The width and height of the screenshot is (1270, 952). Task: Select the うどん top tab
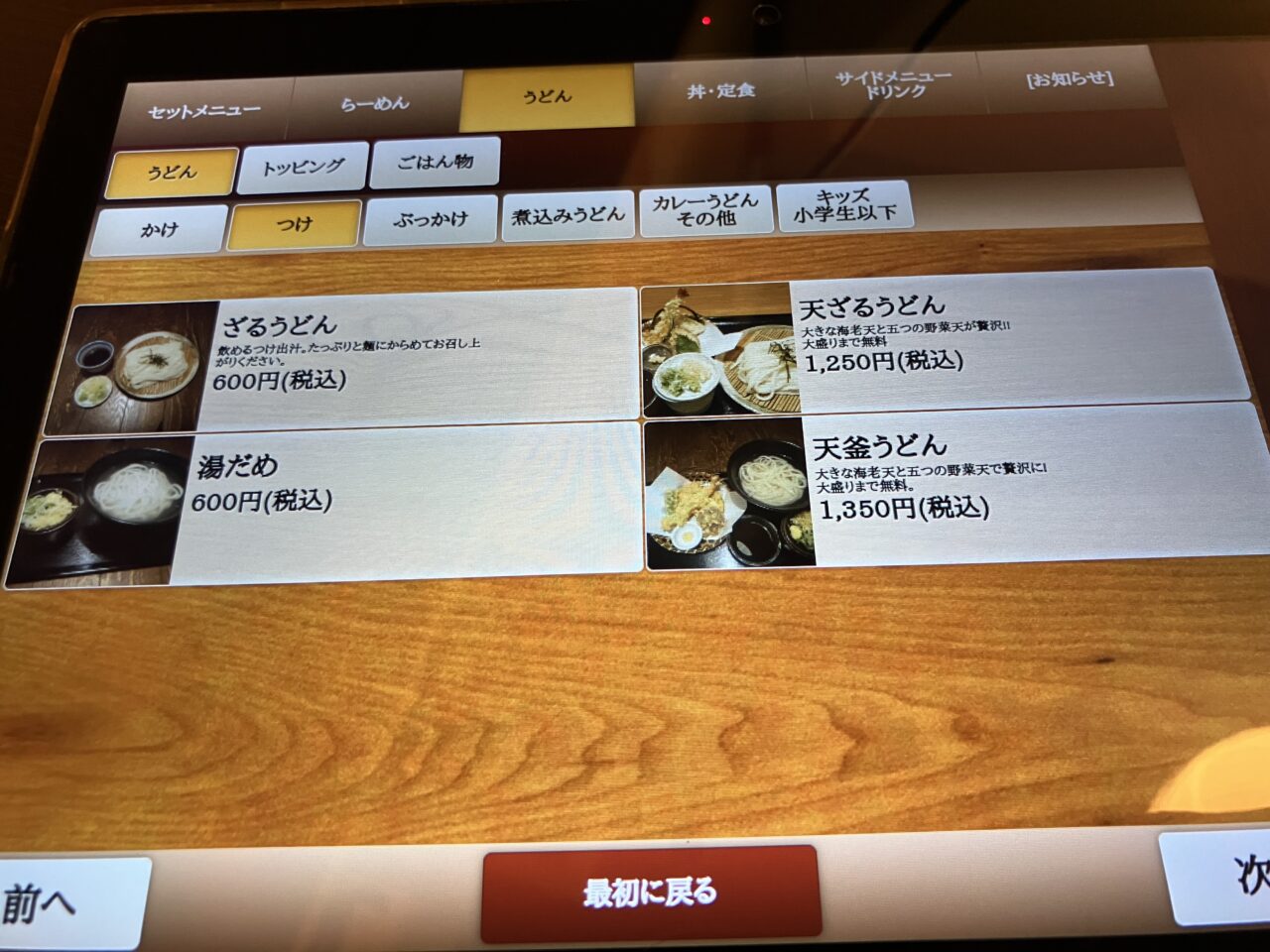click(547, 96)
